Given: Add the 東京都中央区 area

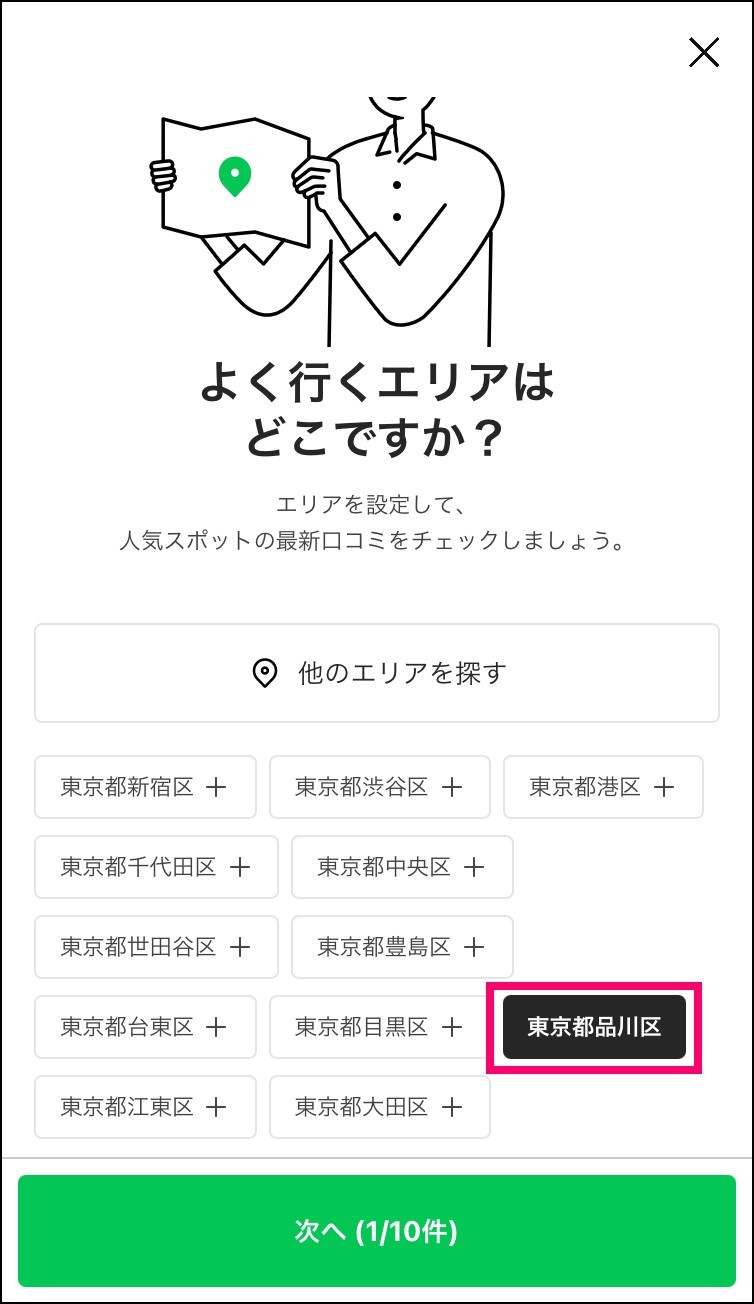Looking at the screenshot, I should [402, 867].
